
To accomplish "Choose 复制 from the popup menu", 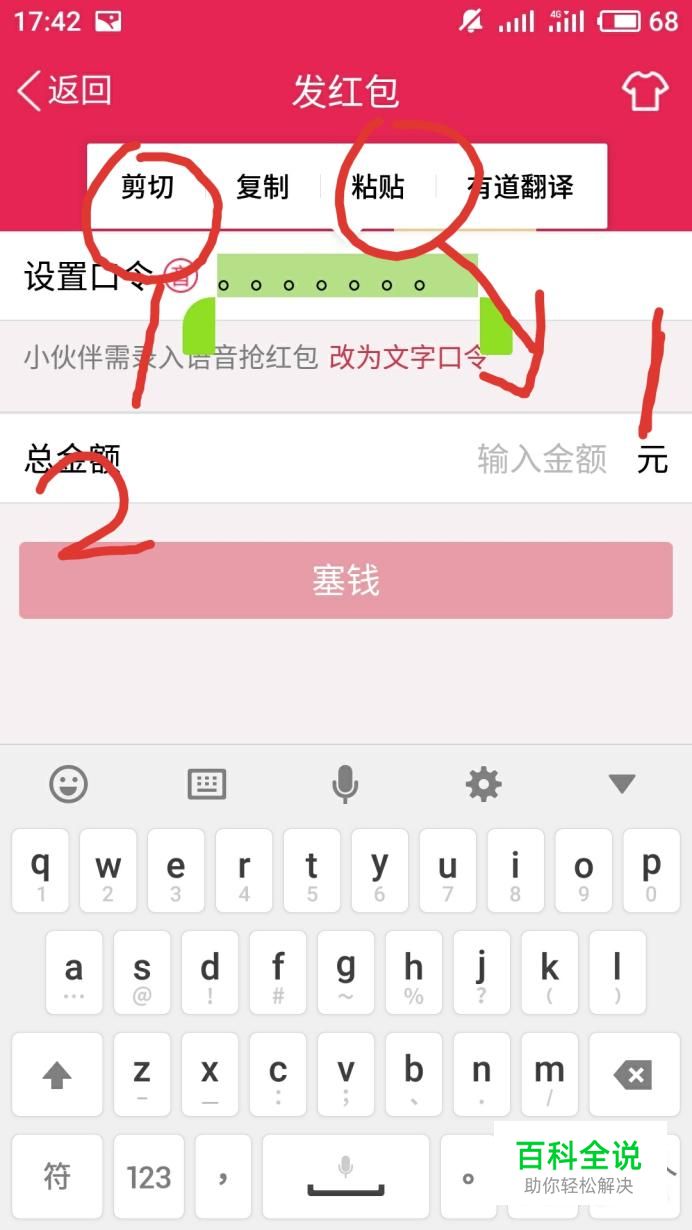I will (262, 187).
